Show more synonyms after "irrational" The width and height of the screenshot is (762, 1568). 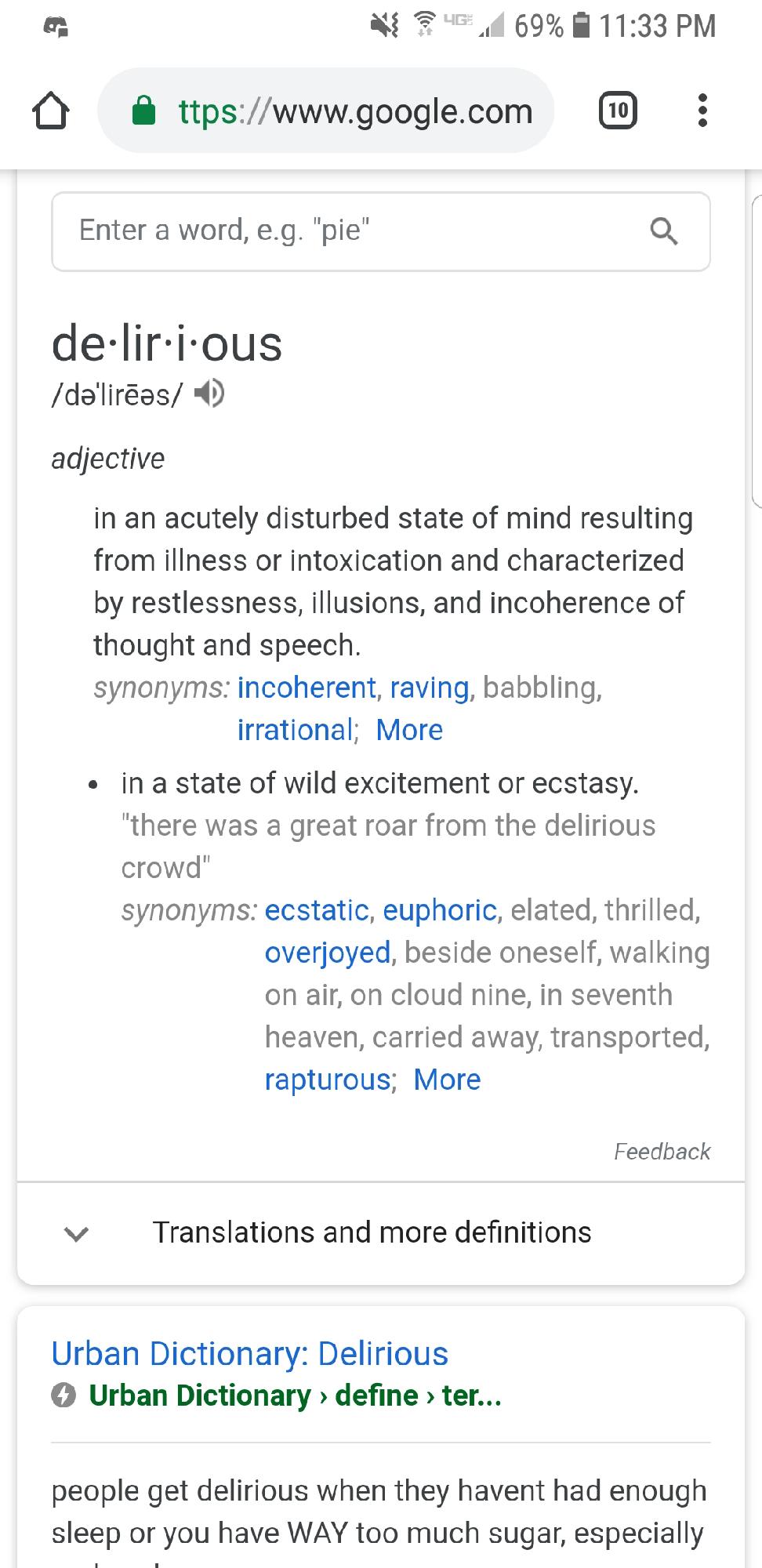(409, 730)
